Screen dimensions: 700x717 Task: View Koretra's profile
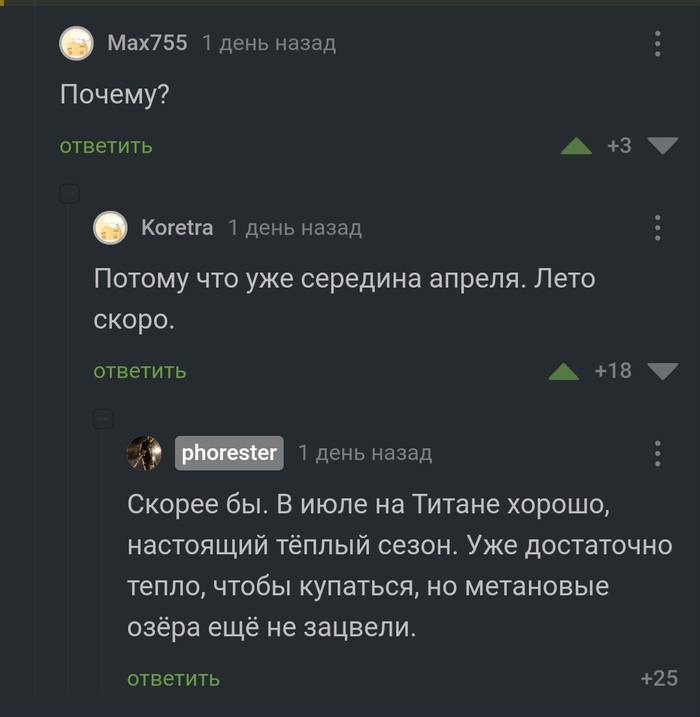click(x=177, y=228)
